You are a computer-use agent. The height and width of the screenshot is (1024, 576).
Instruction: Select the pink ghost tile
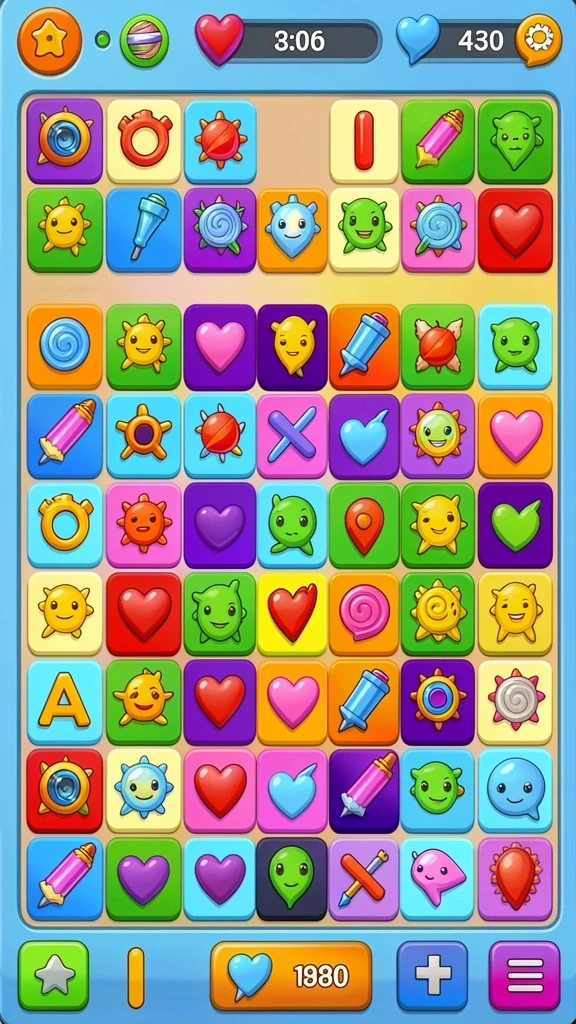(437, 879)
